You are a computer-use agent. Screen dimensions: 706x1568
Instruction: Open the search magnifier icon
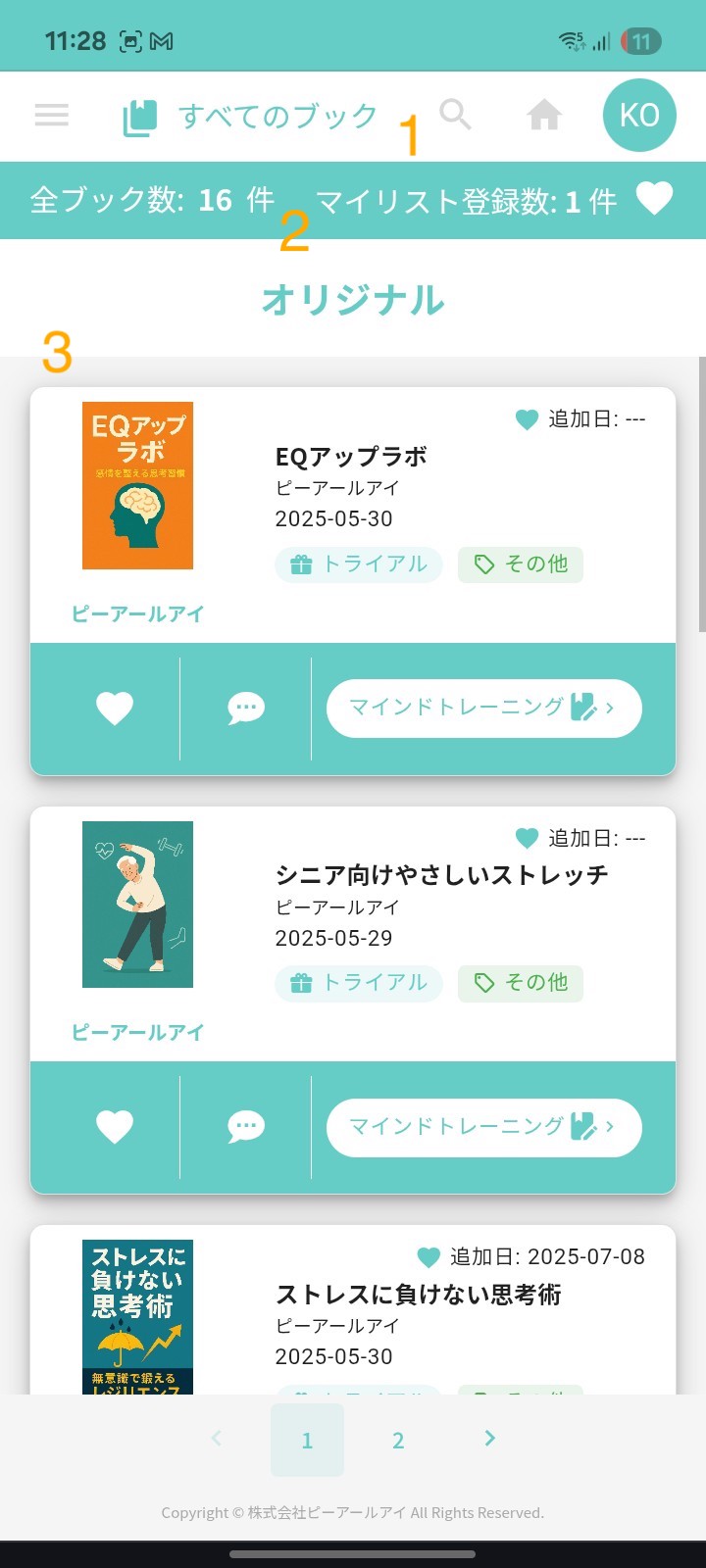(455, 115)
